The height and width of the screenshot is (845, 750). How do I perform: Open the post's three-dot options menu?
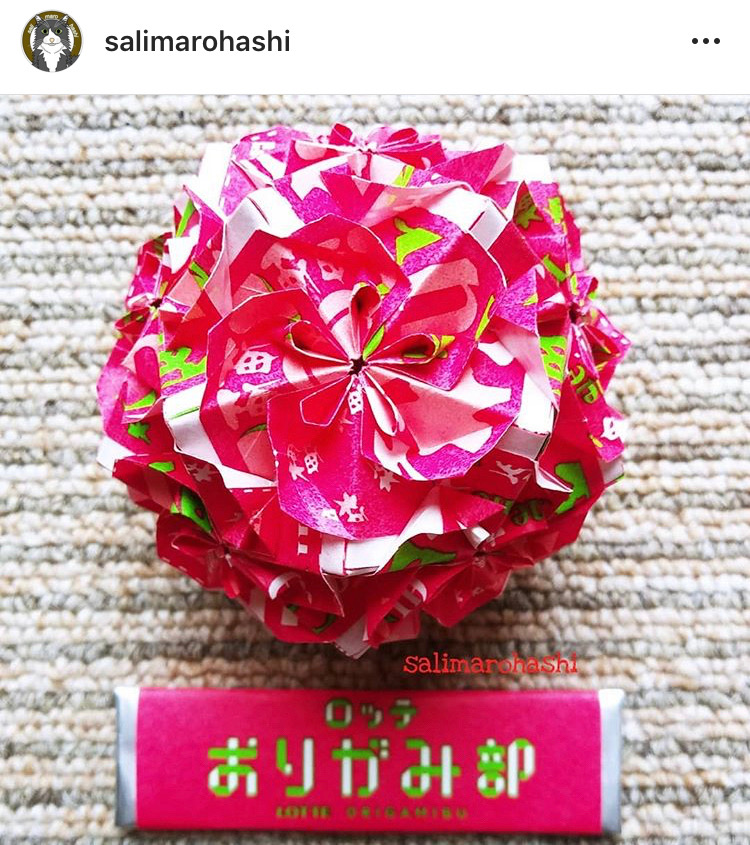(x=705, y=42)
